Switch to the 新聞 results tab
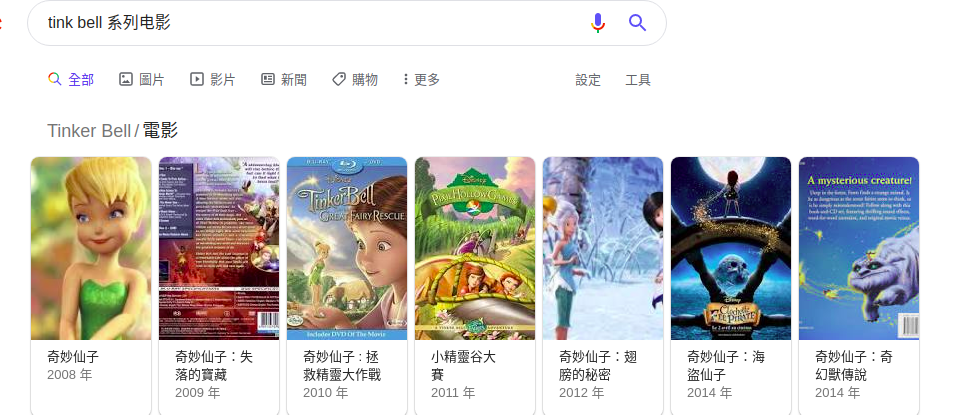This screenshot has height=415, width=962. [x=284, y=80]
